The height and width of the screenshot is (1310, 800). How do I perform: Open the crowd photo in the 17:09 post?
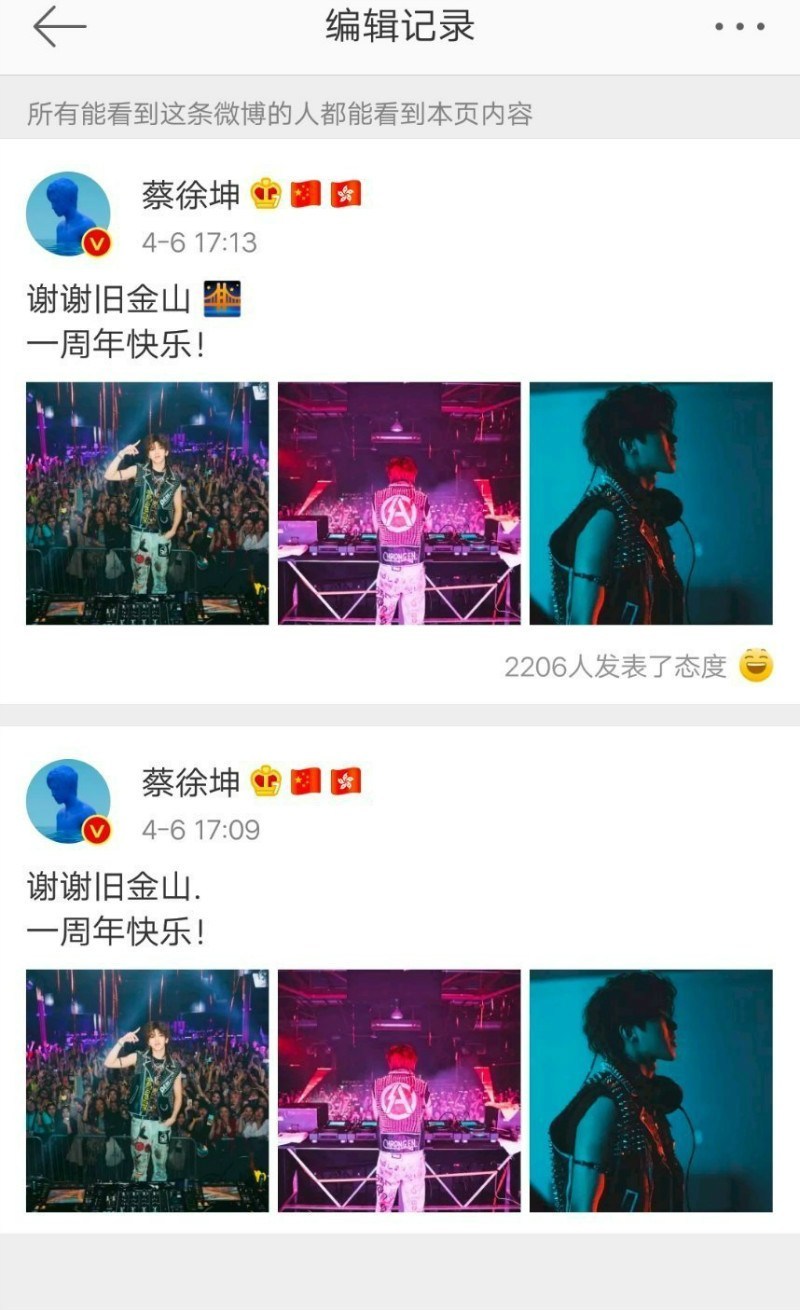coord(147,1090)
